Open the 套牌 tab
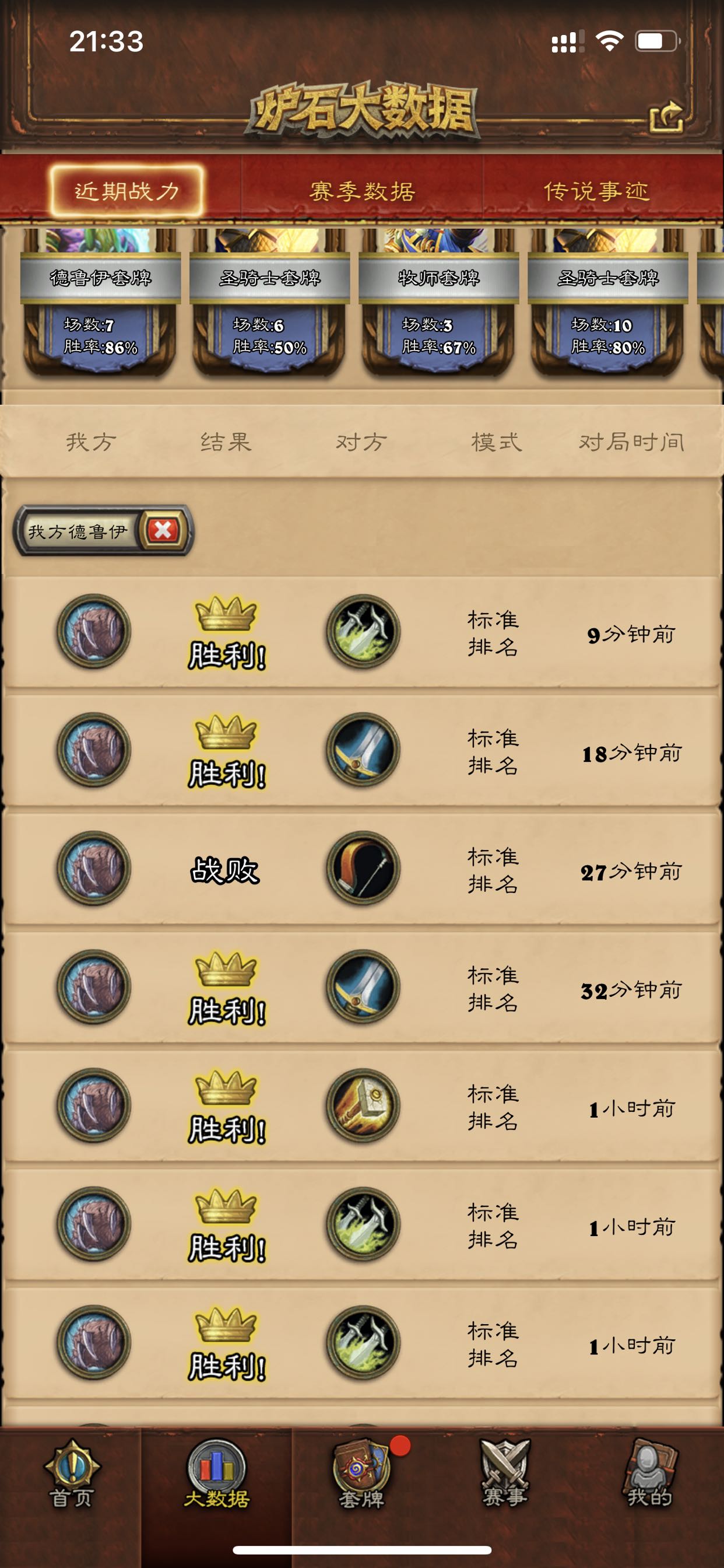Screen dimensions: 724x1568 pos(363,1474)
